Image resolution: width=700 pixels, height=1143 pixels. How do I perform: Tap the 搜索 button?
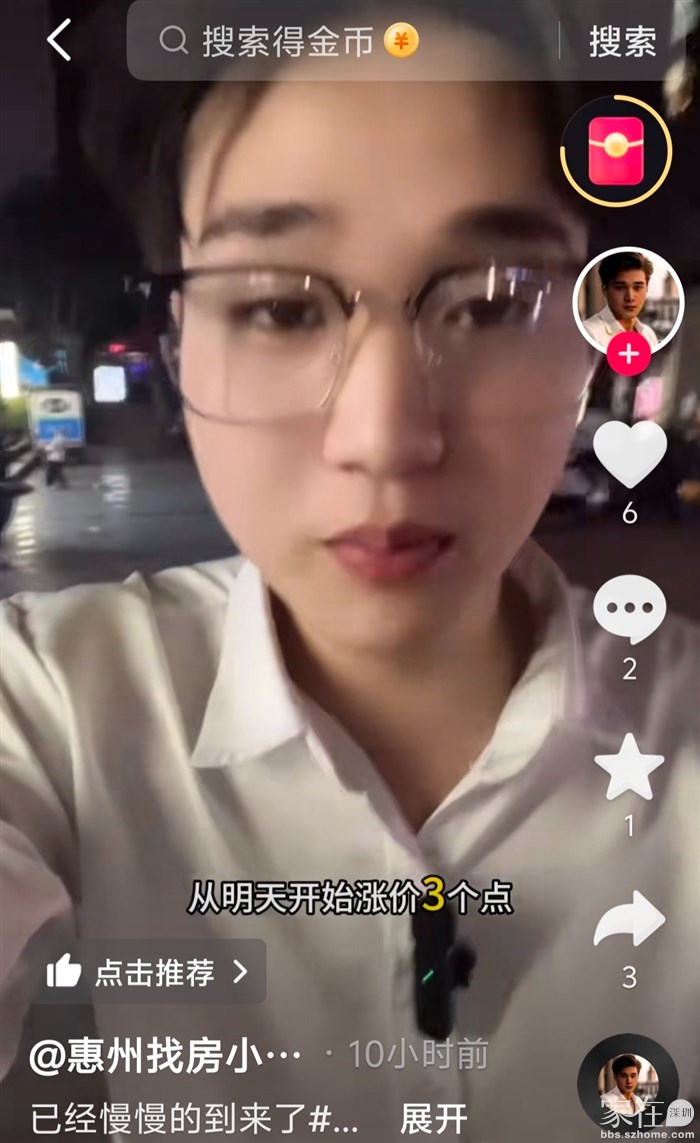622,41
